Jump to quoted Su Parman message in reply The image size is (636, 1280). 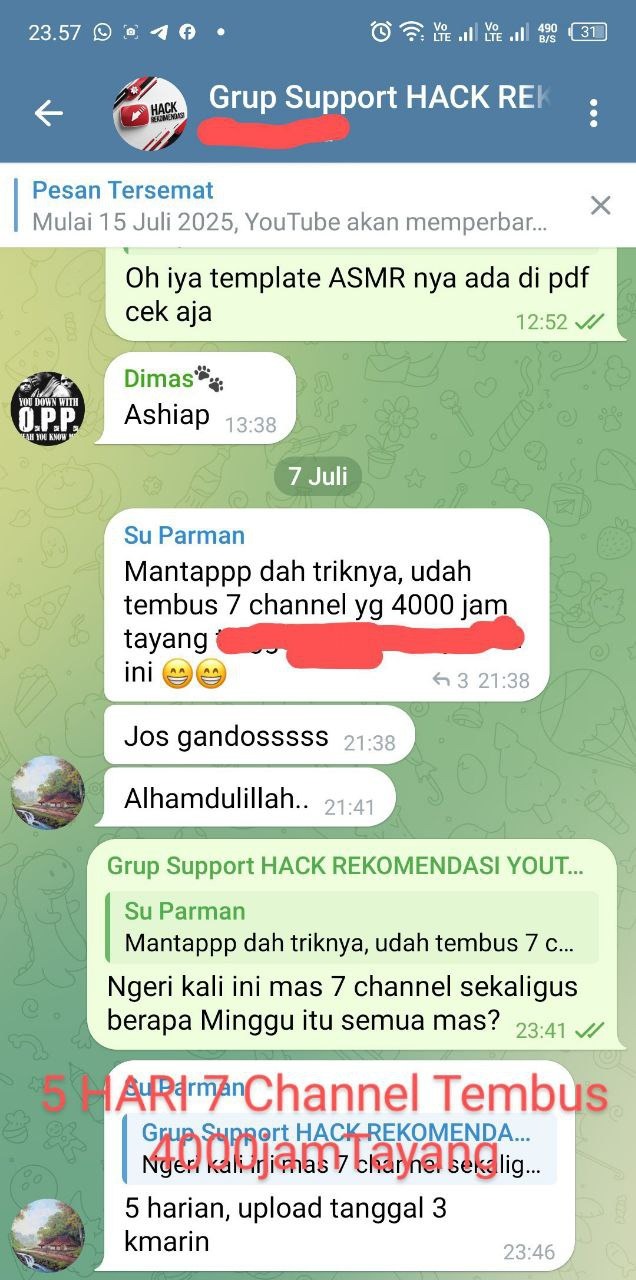click(x=350, y=926)
